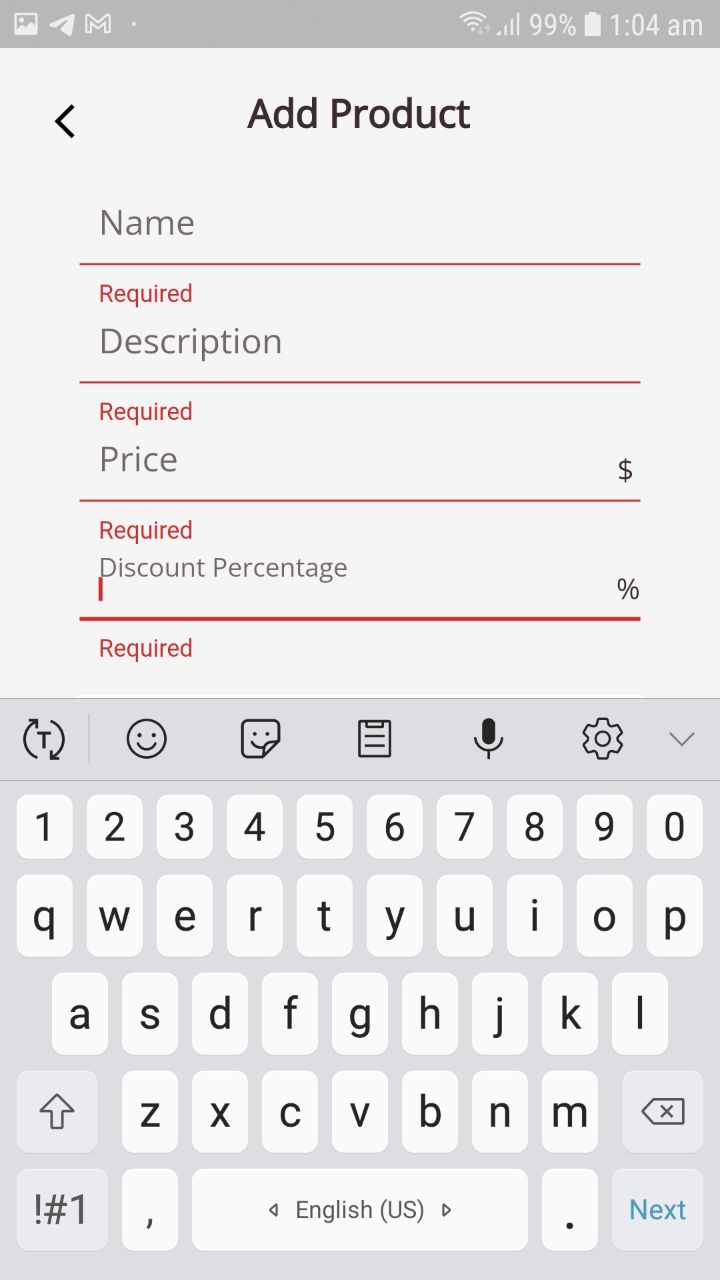Select the Description field

[x=360, y=342]
